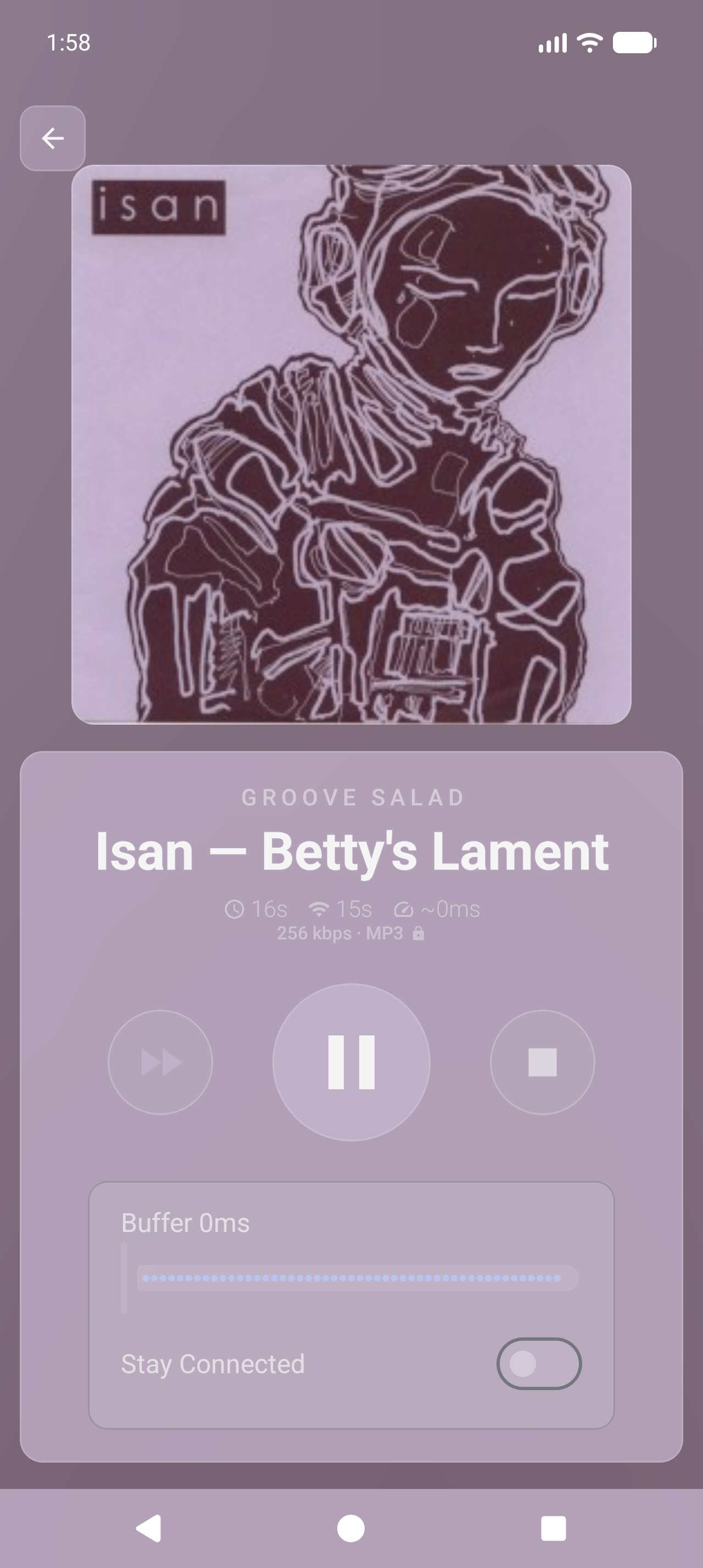Tap the lock icon next to MP3

pos(419,933)
